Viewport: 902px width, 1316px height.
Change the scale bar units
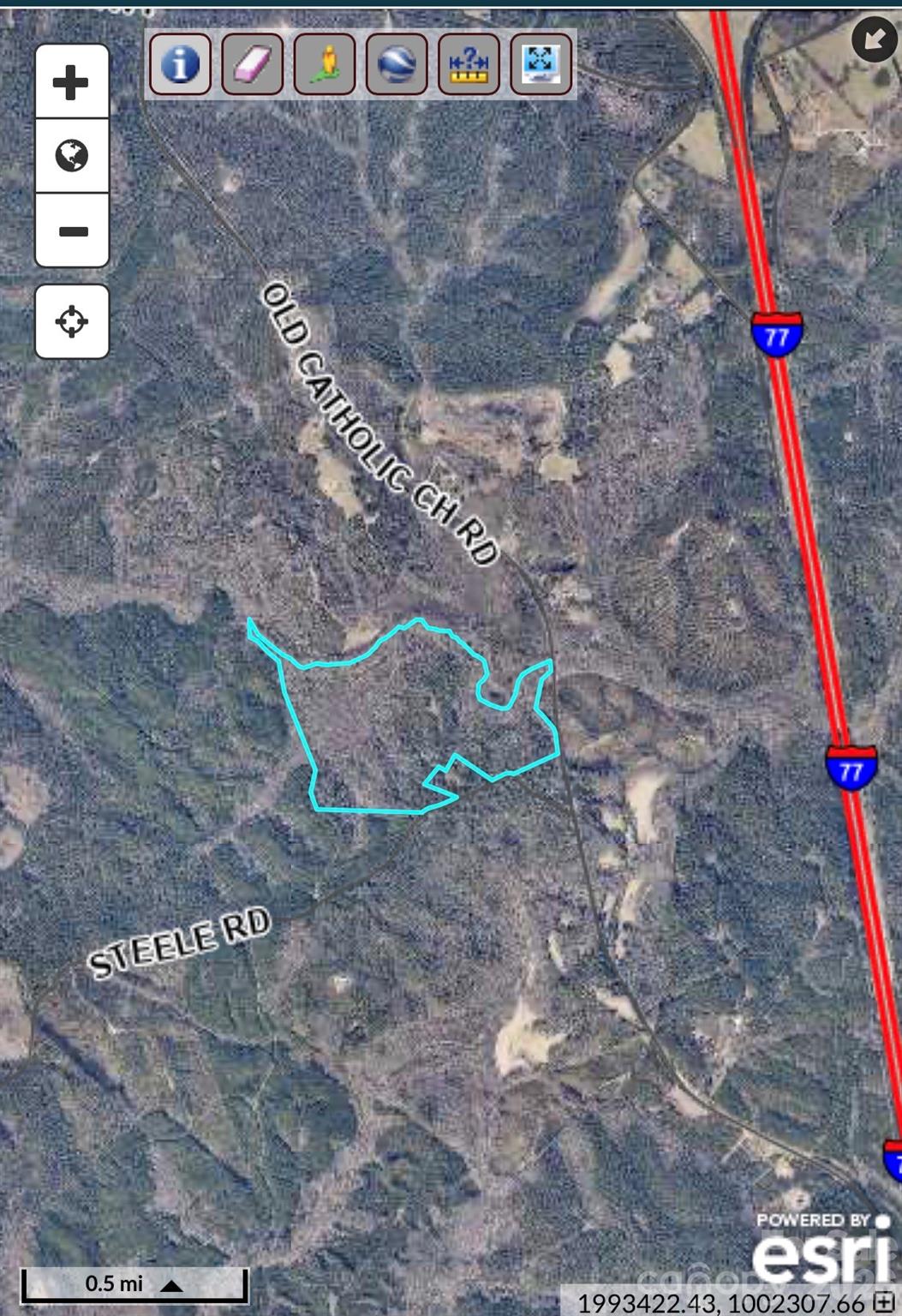pos(171,1284)
